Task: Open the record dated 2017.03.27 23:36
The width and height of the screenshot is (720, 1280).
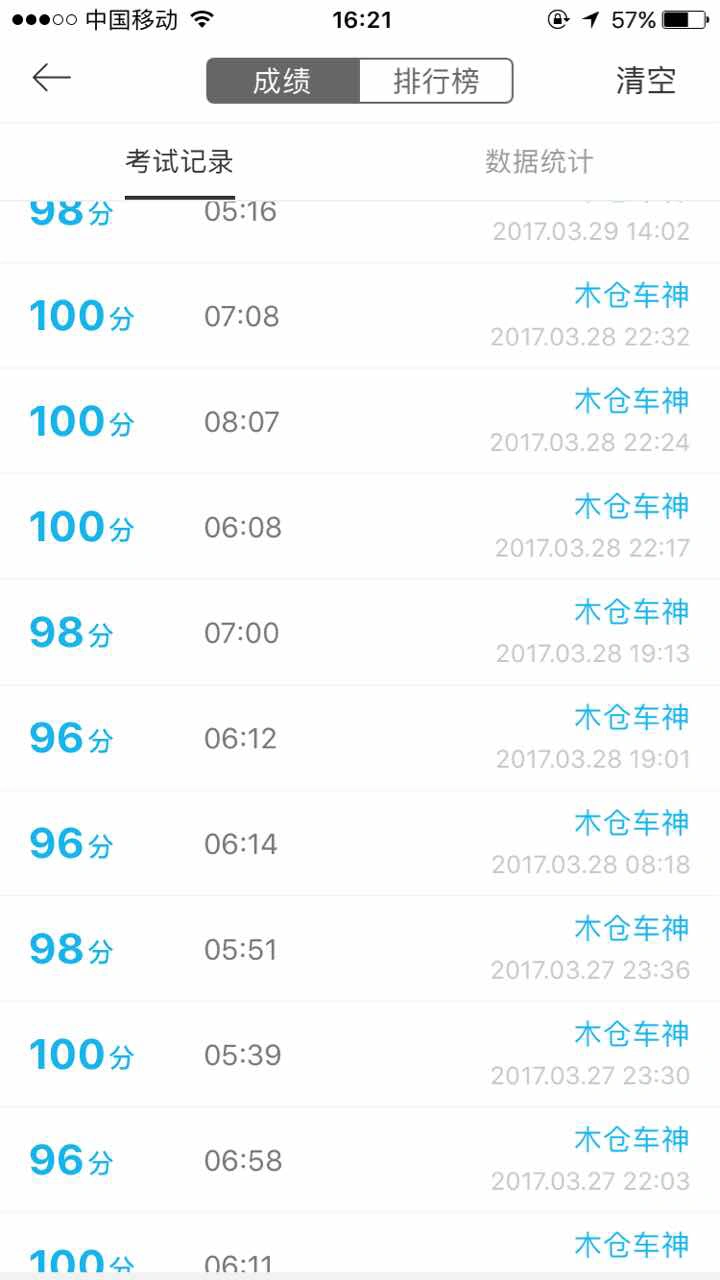Action: coord(360,948)
